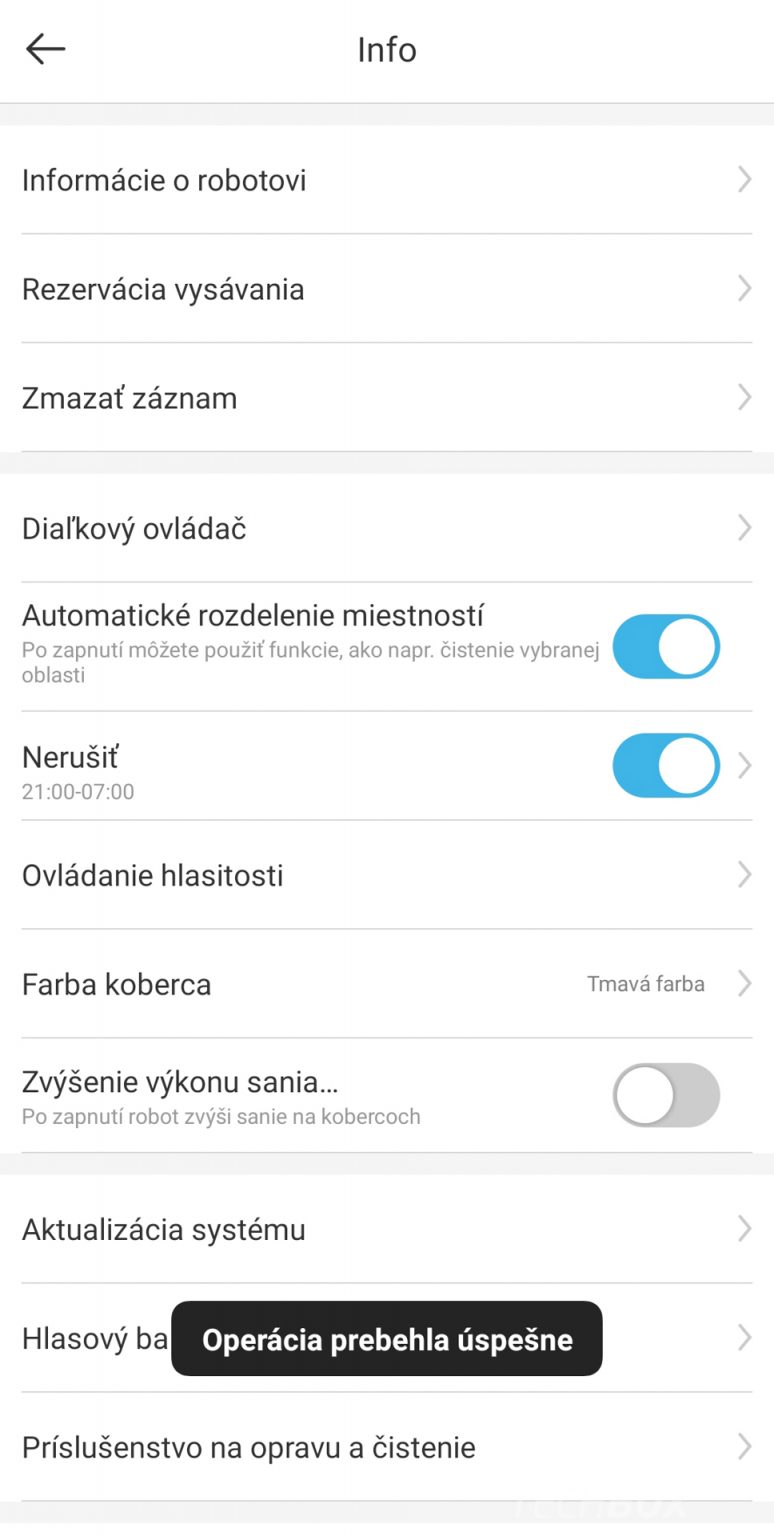Open Diaľkový ovládač

click(387, 528)
